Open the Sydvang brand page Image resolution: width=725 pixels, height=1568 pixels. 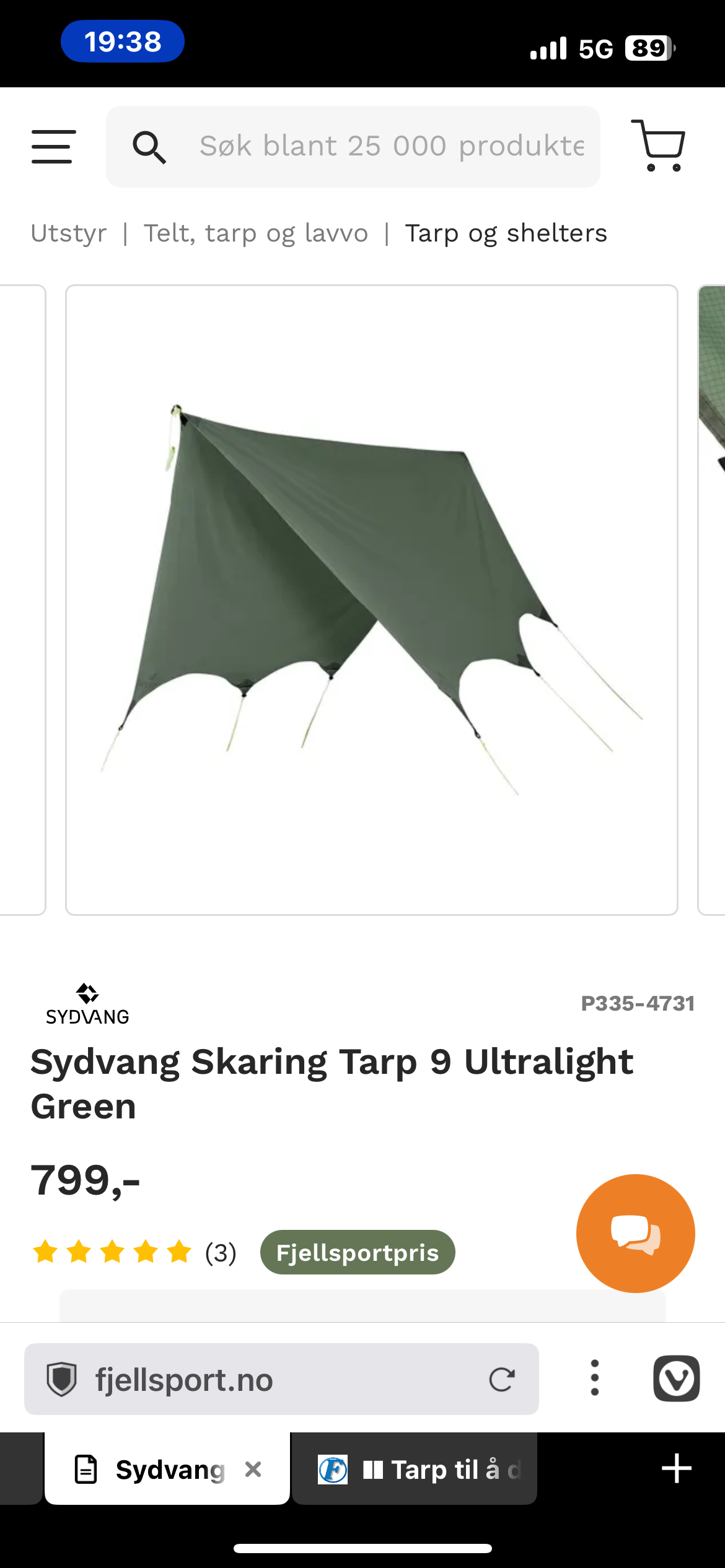87,1004
